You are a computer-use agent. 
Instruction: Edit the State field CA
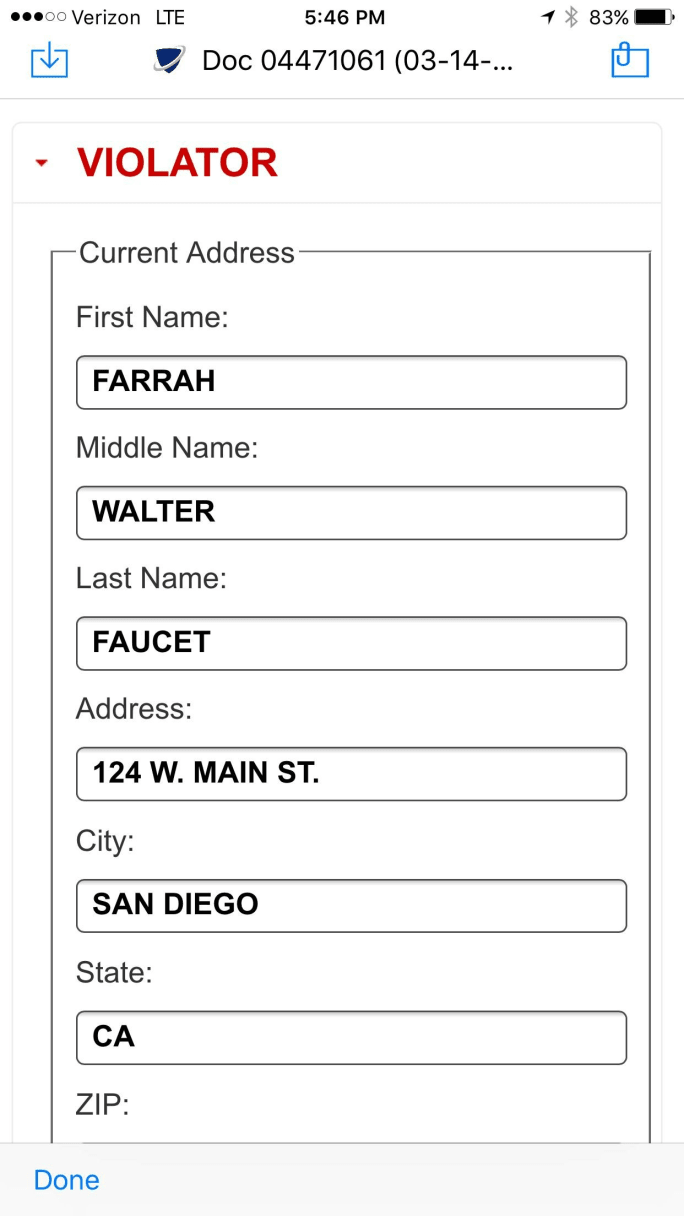(x=351, y=1037)
